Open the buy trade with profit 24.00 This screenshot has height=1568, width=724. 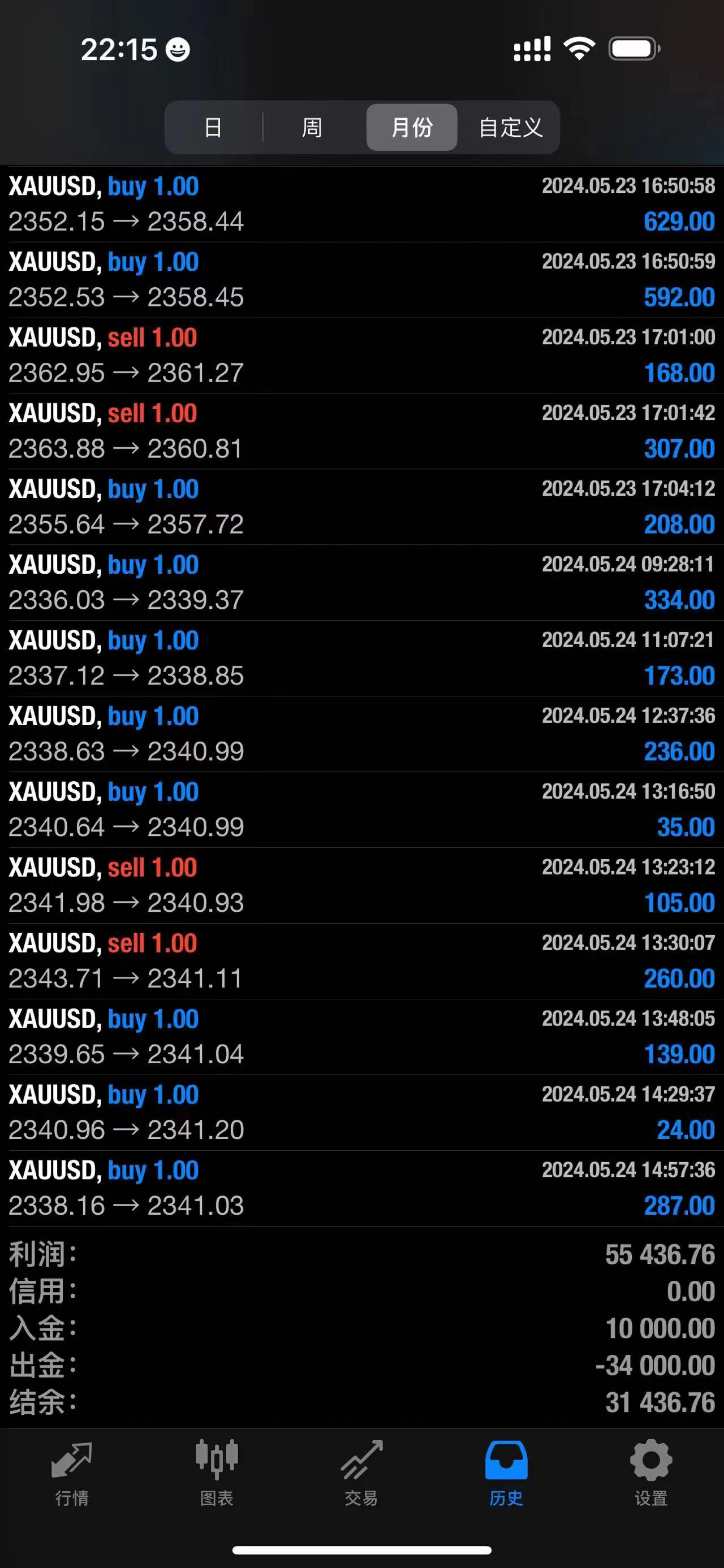pyautogui.click(x=361, y=1113)
